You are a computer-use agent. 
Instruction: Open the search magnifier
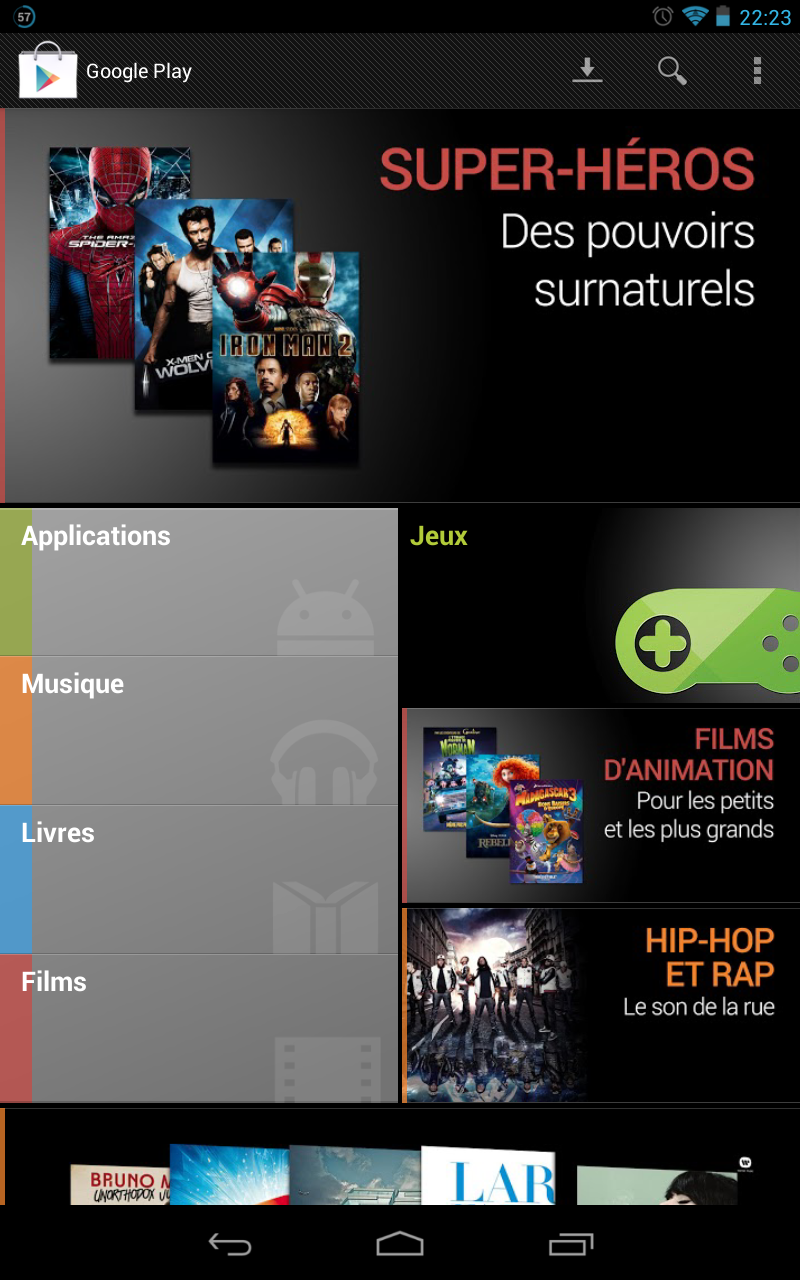(672, 71)
